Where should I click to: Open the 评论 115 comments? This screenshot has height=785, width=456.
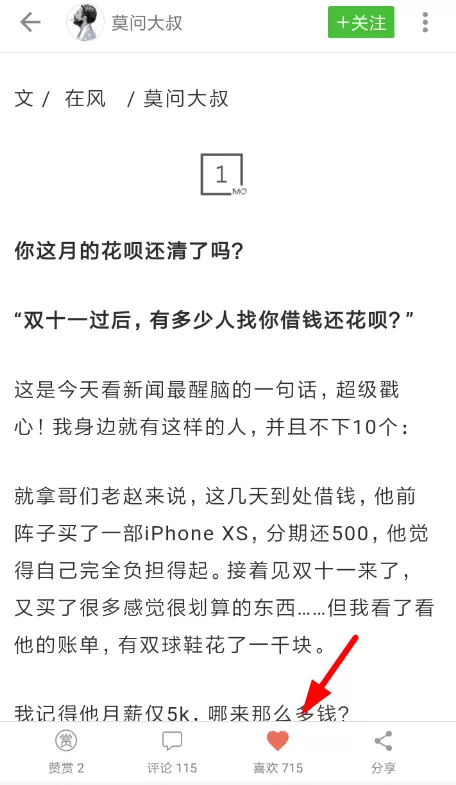172,752
